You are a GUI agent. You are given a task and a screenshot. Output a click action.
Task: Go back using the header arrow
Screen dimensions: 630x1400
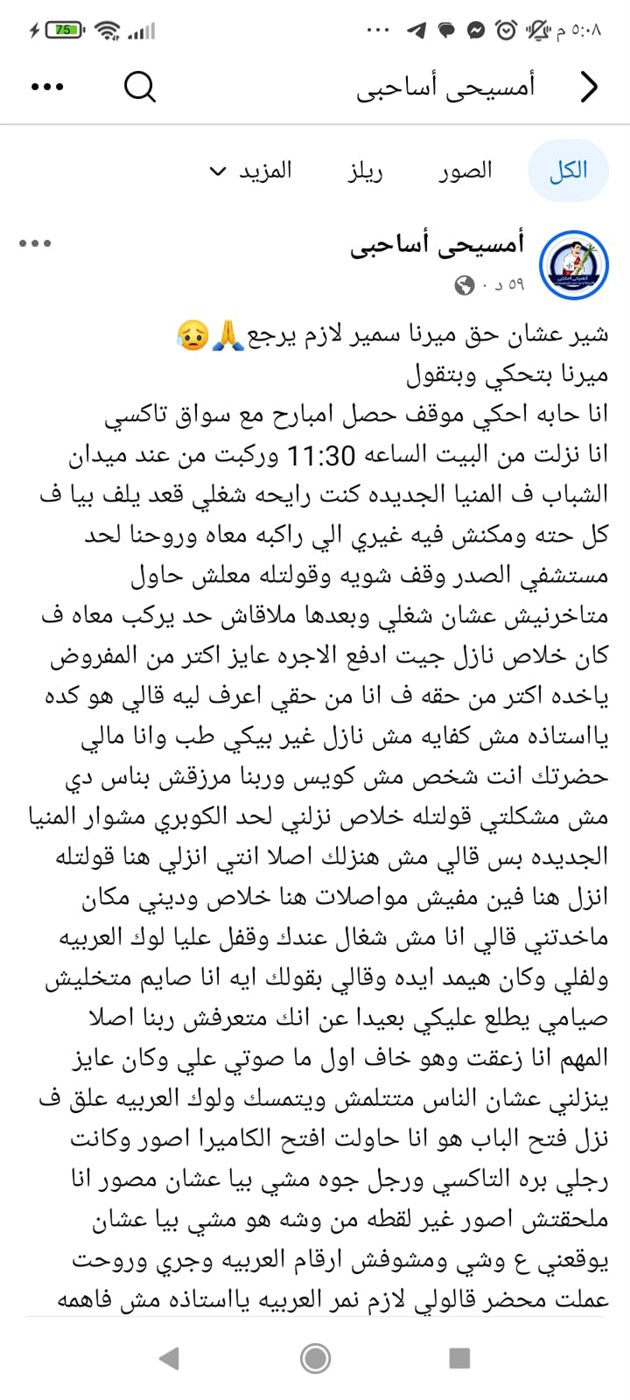click(589, 88)
